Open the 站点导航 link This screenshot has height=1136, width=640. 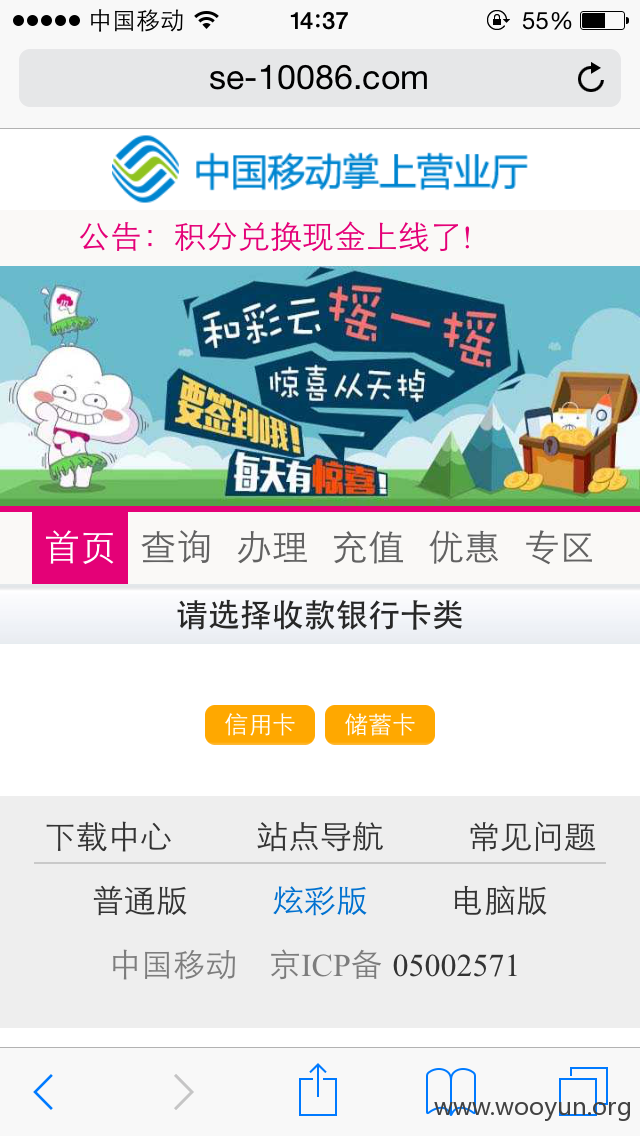point(320,838)
